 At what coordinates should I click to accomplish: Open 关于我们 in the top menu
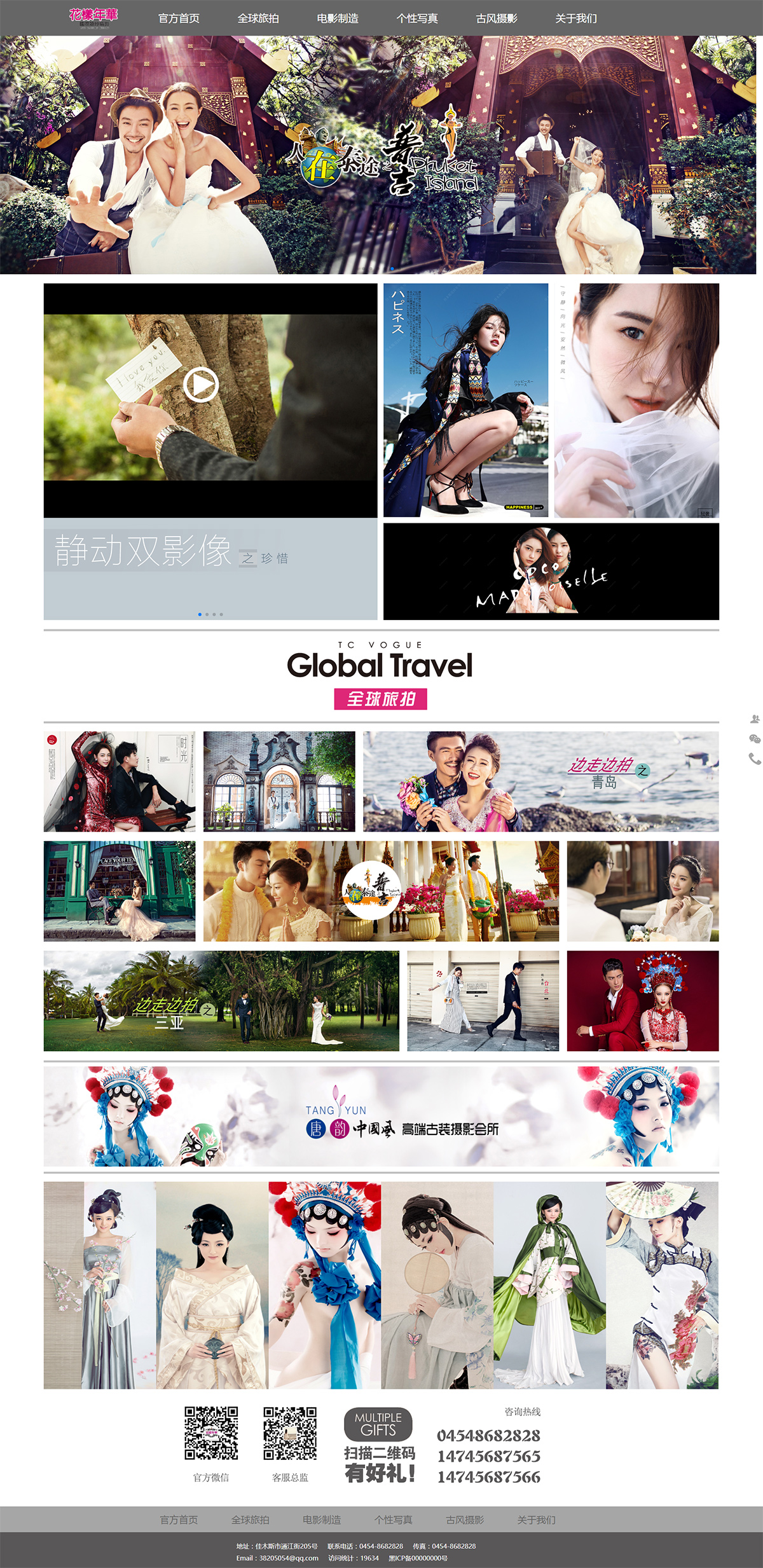pos(575,18)
